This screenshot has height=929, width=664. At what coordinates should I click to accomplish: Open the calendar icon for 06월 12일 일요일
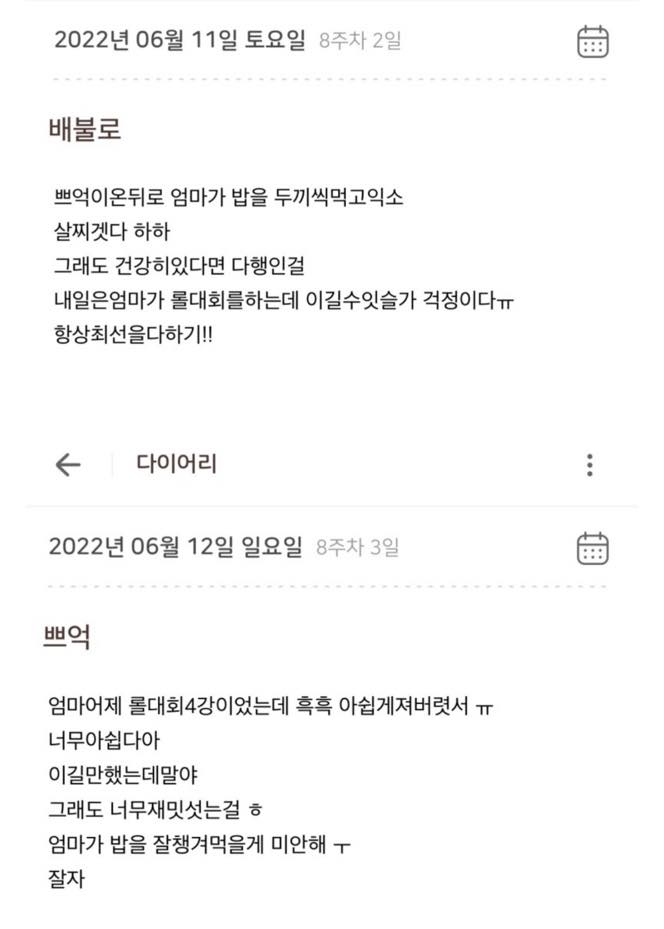click(593, 548)
